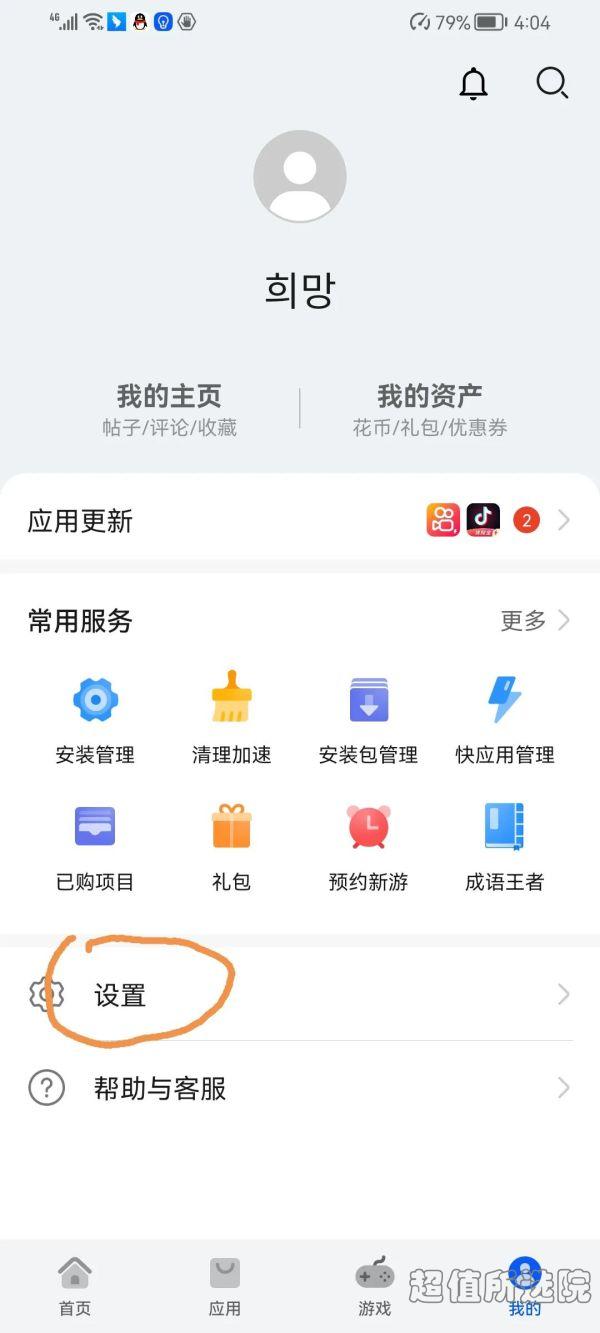Open the profile avatar

[x=300, y=176]
